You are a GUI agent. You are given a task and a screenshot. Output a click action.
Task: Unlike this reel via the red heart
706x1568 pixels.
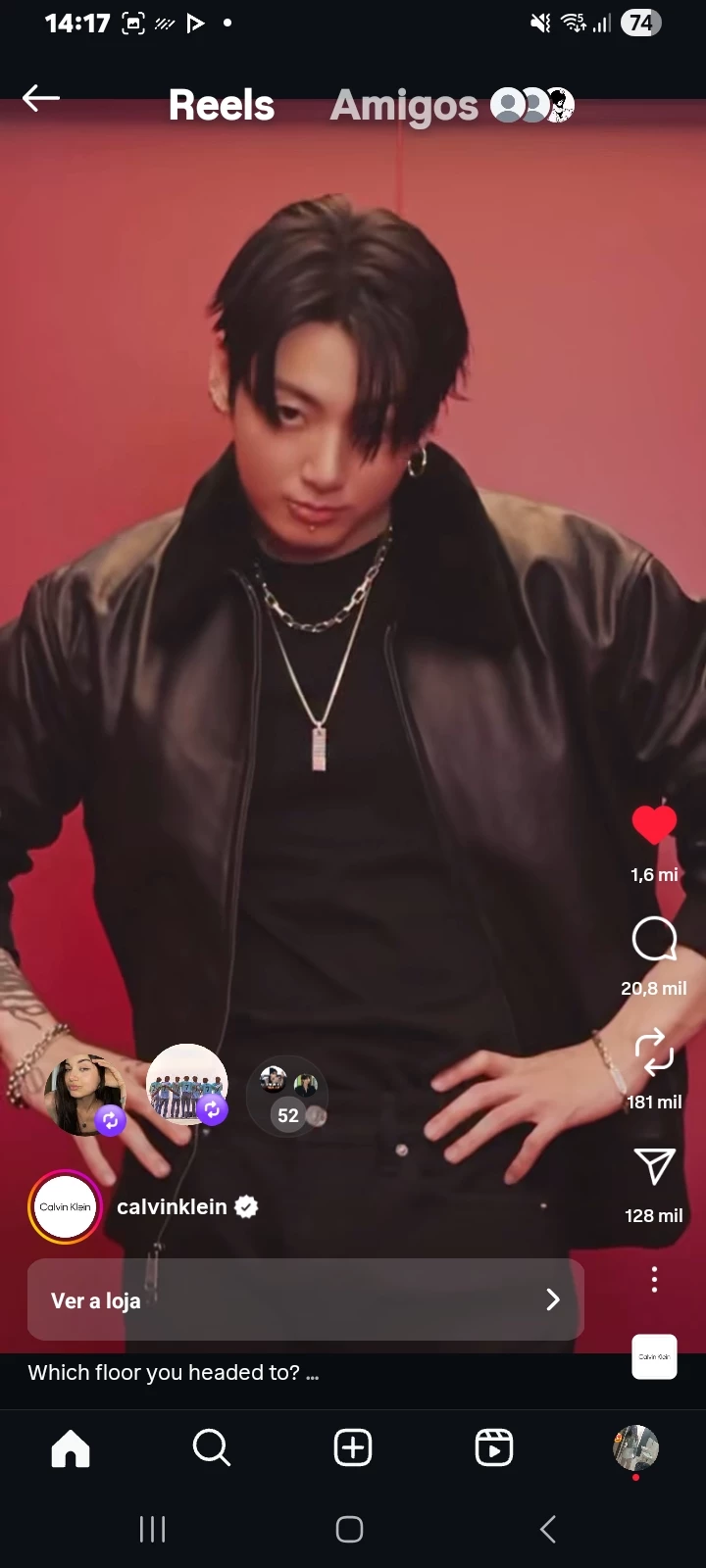[654, 825]
